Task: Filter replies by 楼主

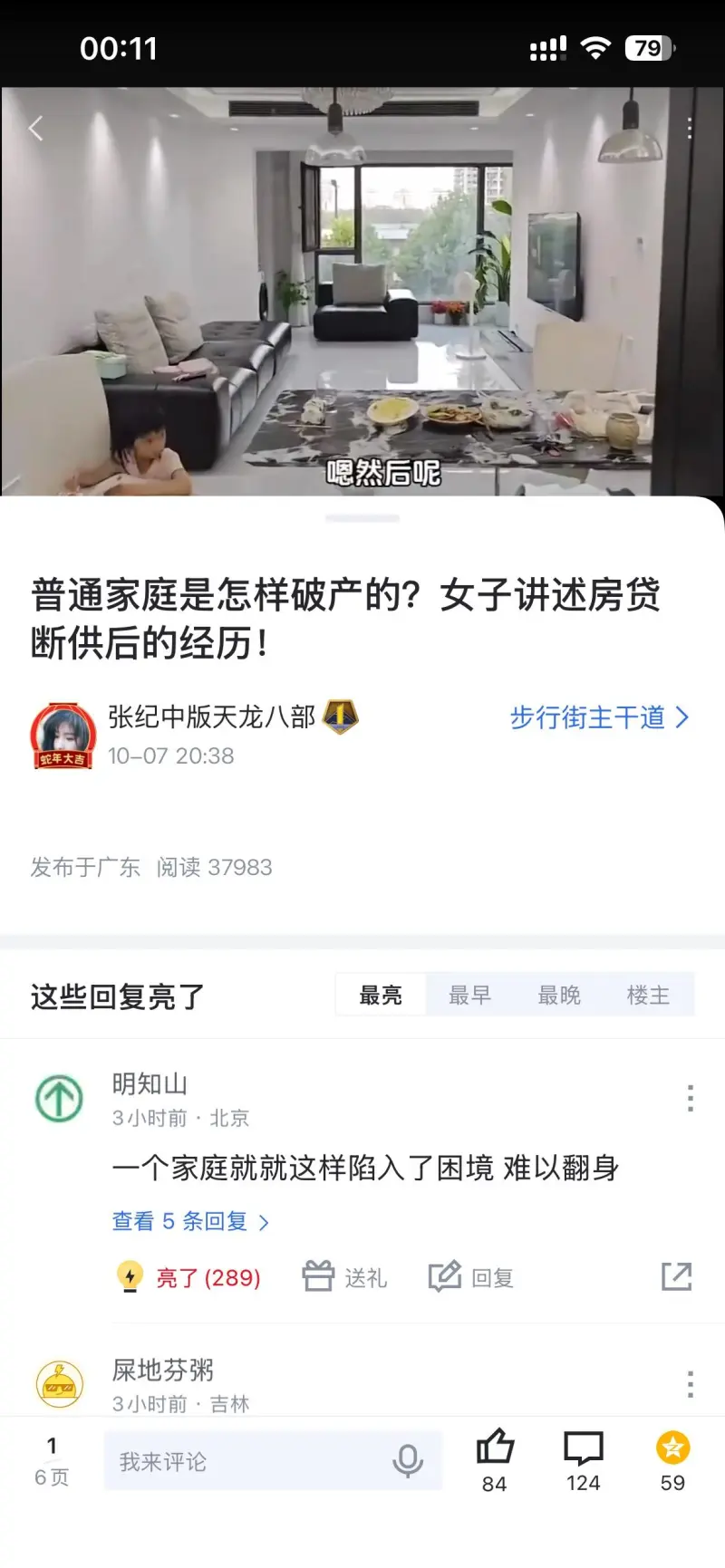Action: pos(648,995)
